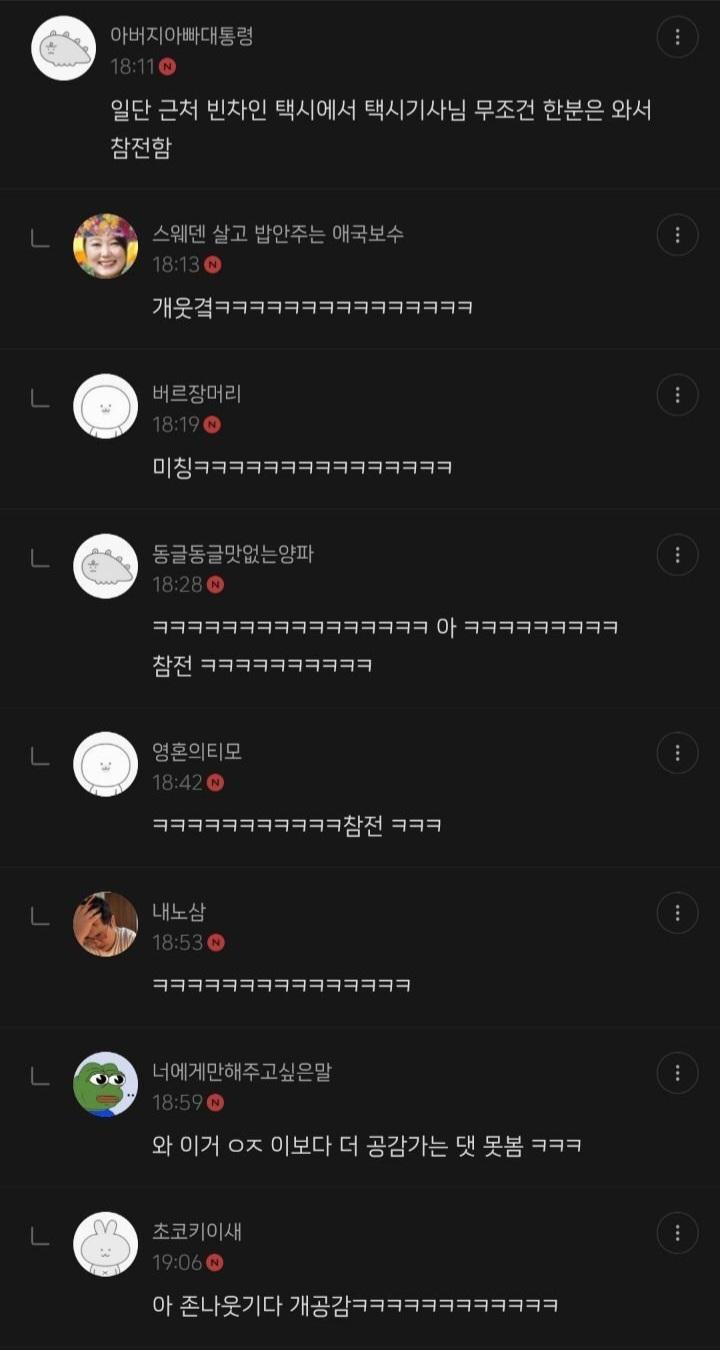Open 내노삼's profile photo

click(106, 924)
